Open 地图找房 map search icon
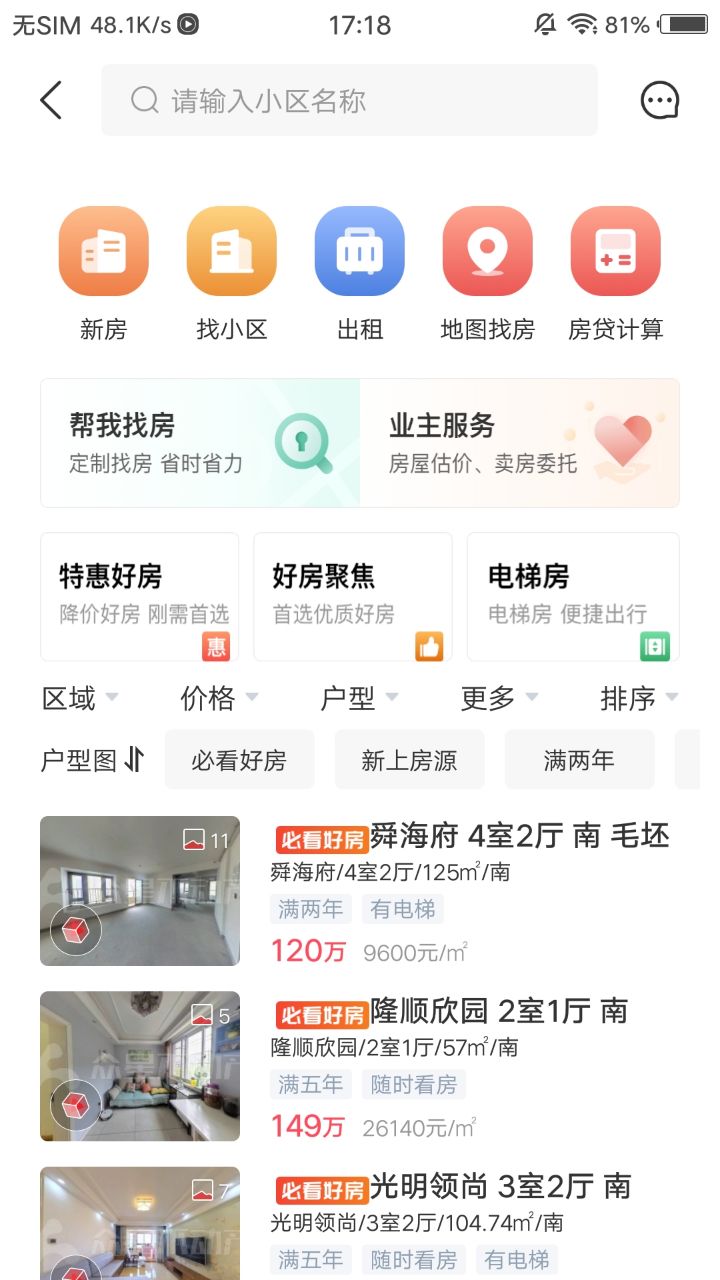The image size is (720, 1280). (x=487, y=250)
